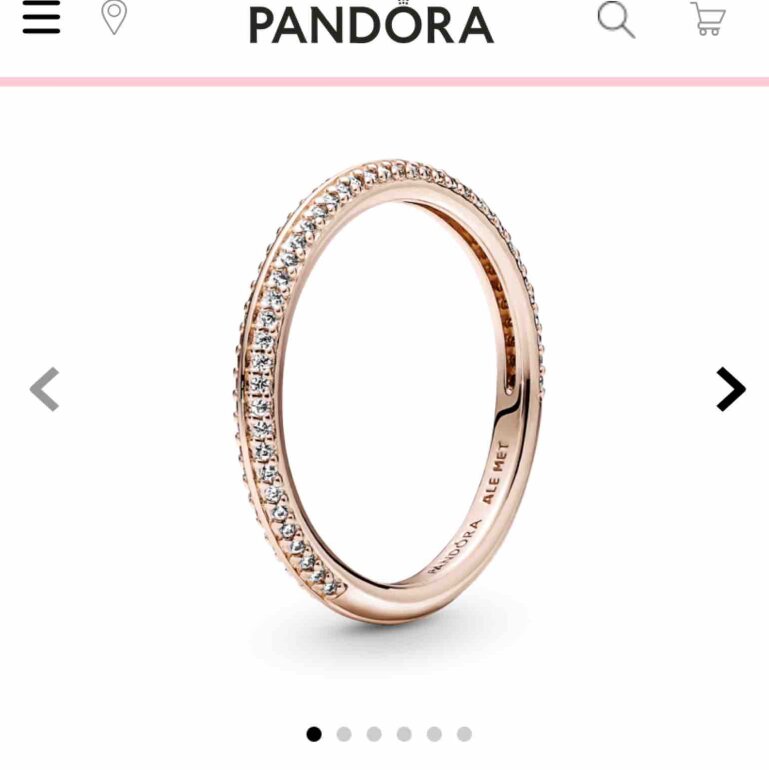Show the previous product image

pos(44,389)
